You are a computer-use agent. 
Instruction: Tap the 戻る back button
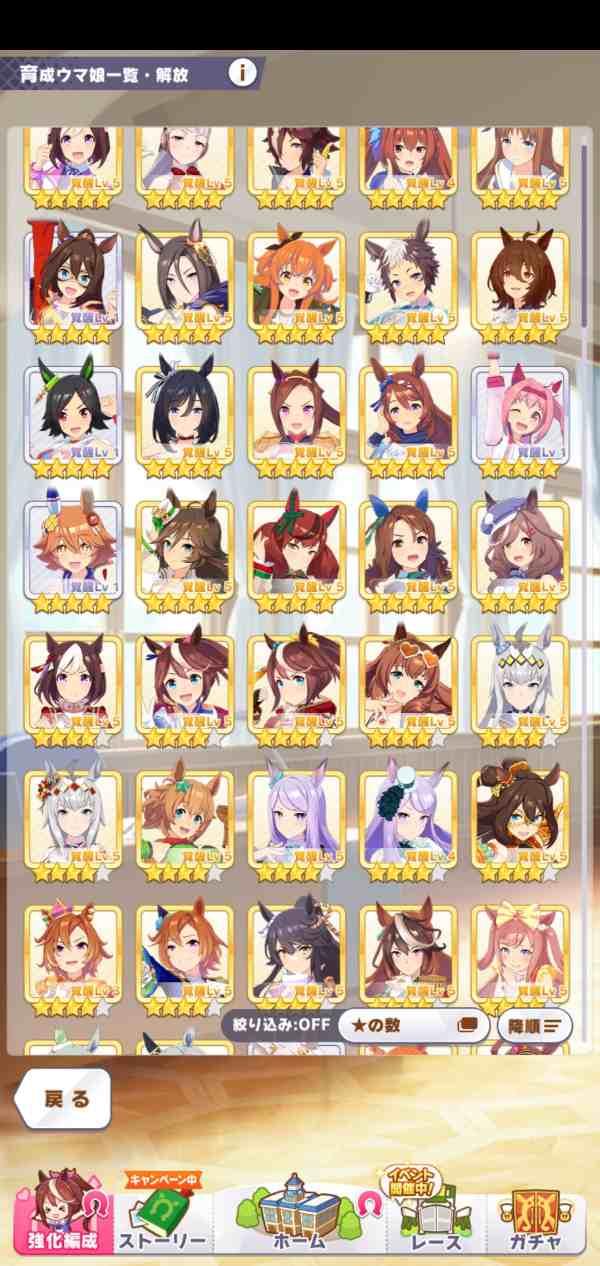point(64,1098)
